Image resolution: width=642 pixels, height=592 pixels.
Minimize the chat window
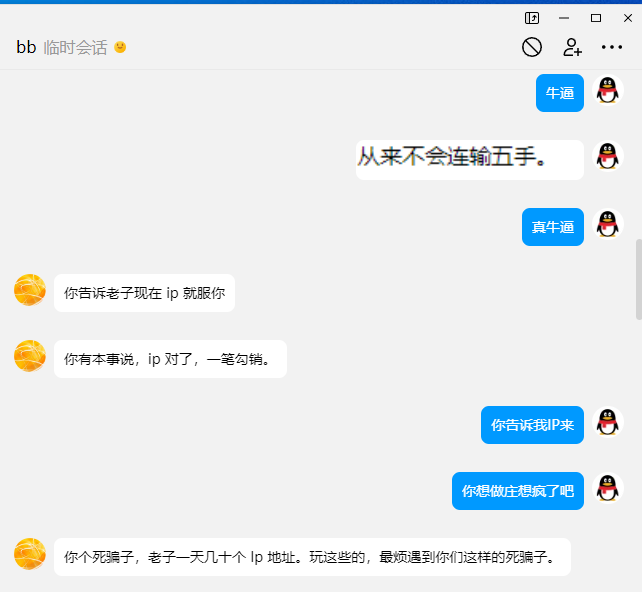pyautogui.click(x=564, y=18)
